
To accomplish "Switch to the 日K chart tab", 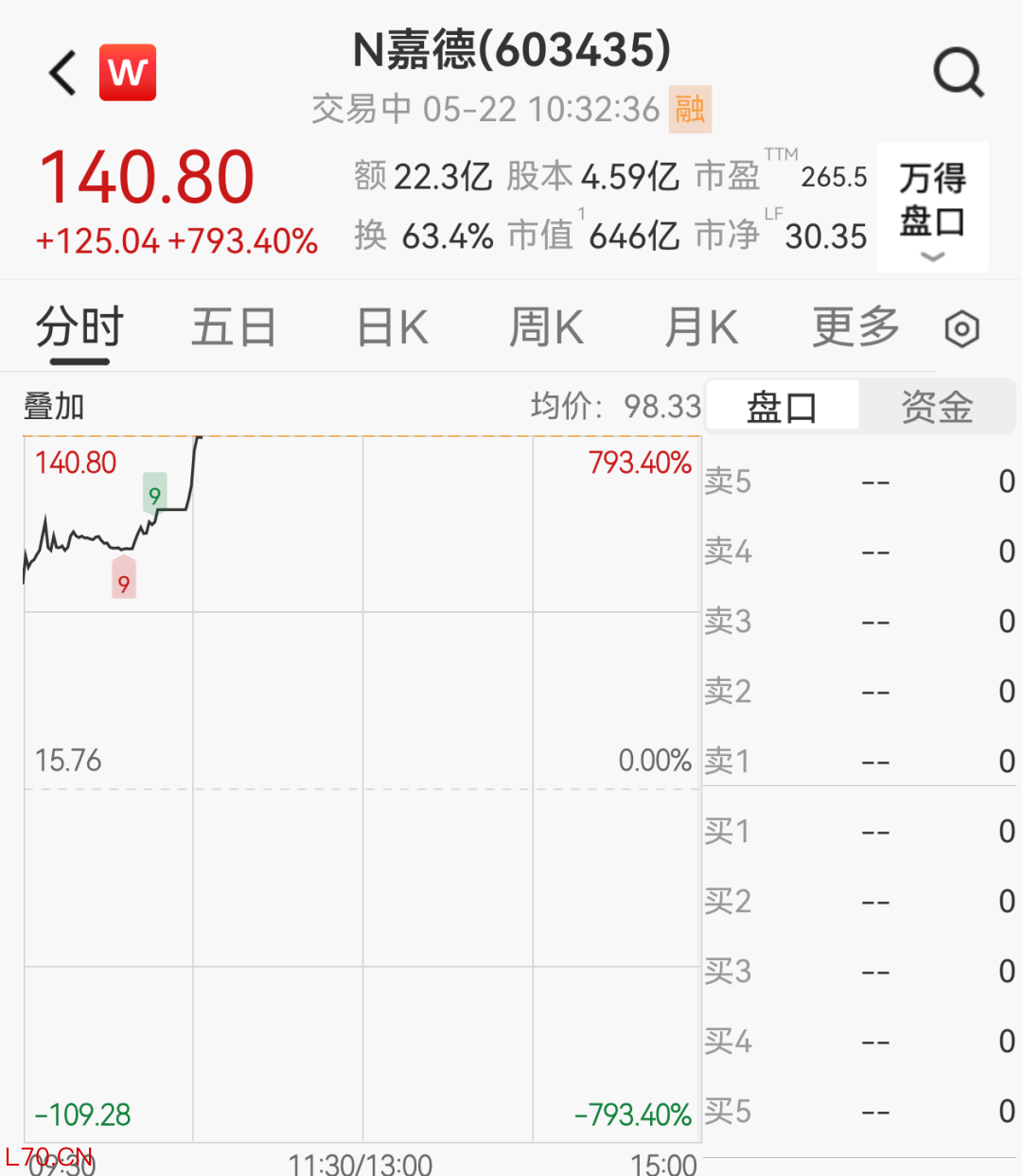I will point(393,328).
